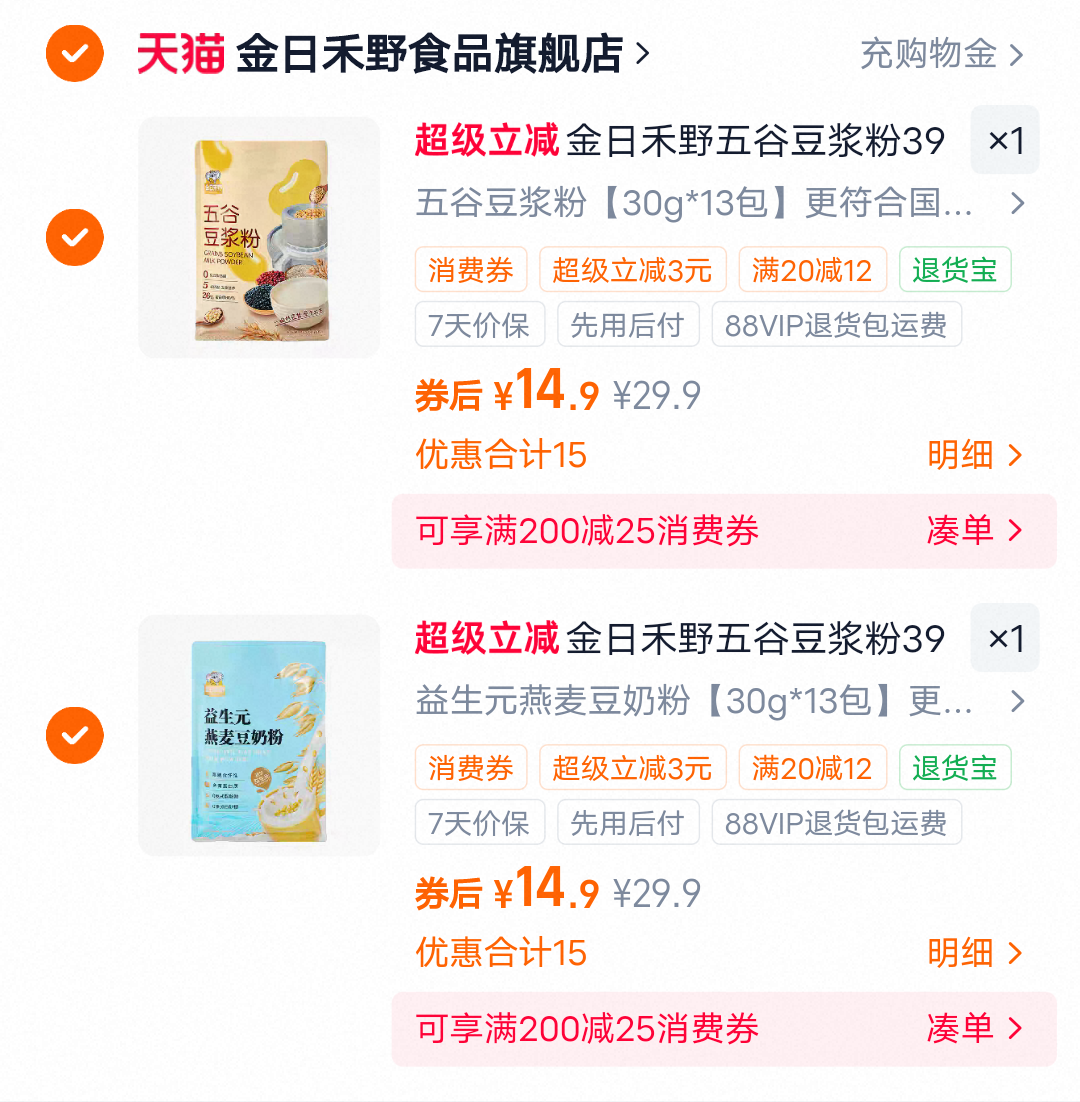
Task: Open the 益生元燕麦豆奶粉 product image
Action: 259,735
